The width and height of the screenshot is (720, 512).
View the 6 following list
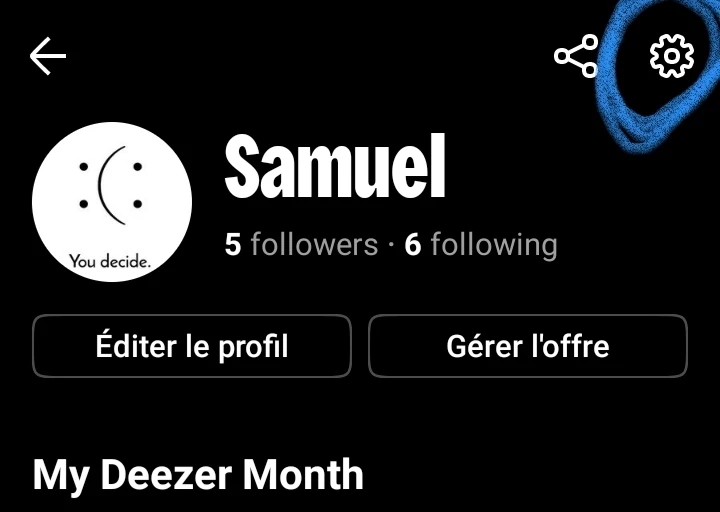tap(481, 244)
